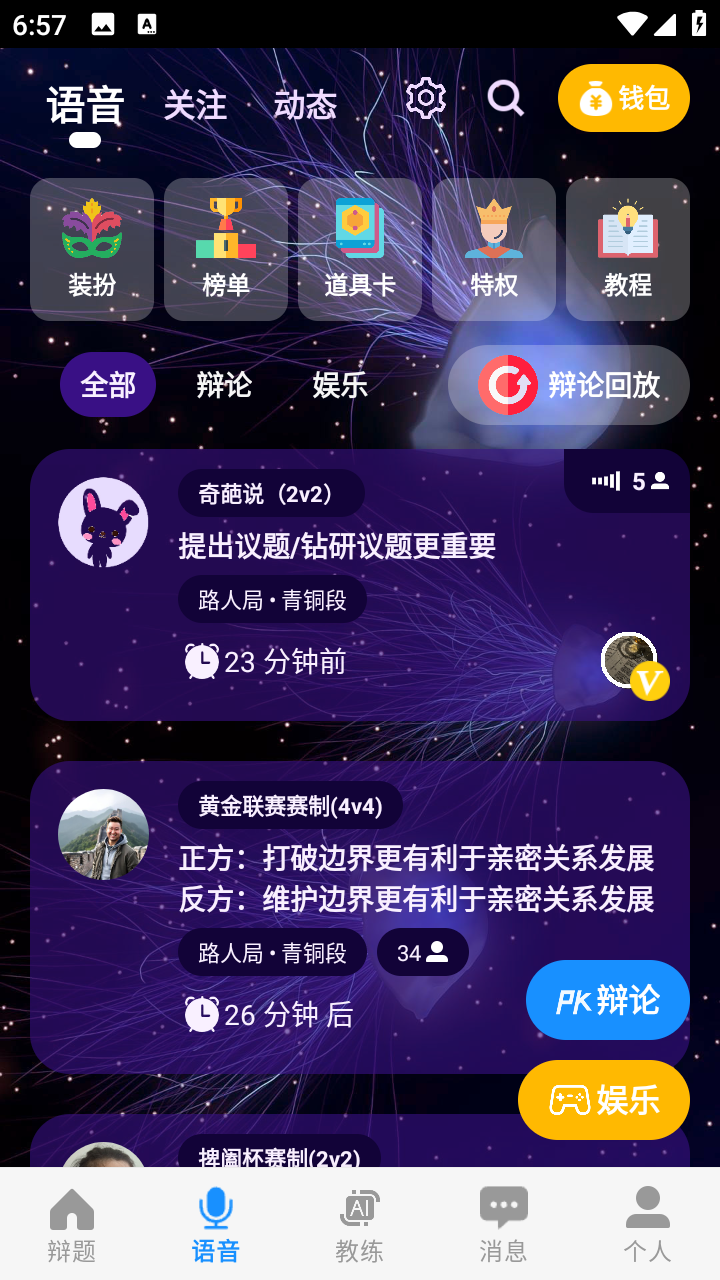This screenshot has height=1280, width=720.
Task: Go to the 消息 messages tab
Action: [504, 1224]
